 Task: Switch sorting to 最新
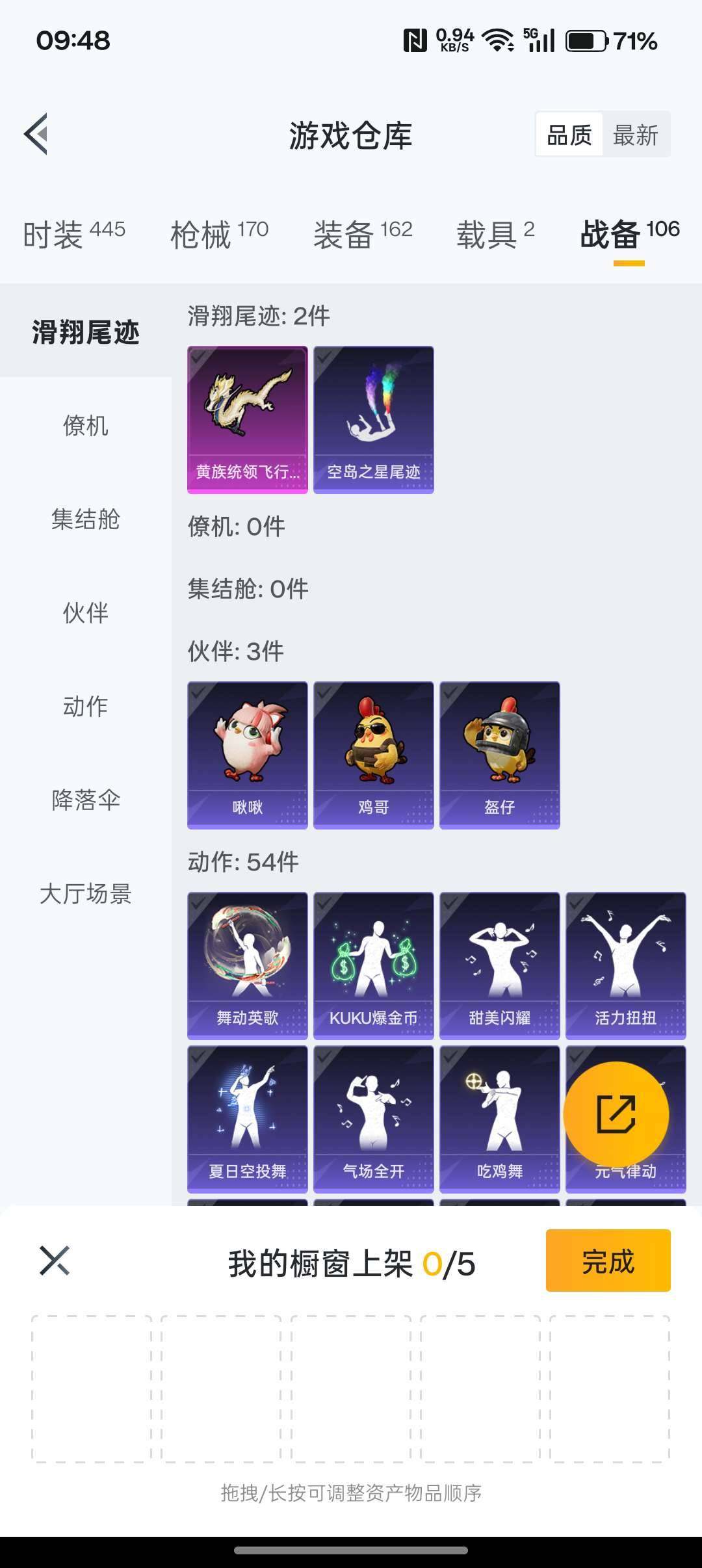(636, 135)
